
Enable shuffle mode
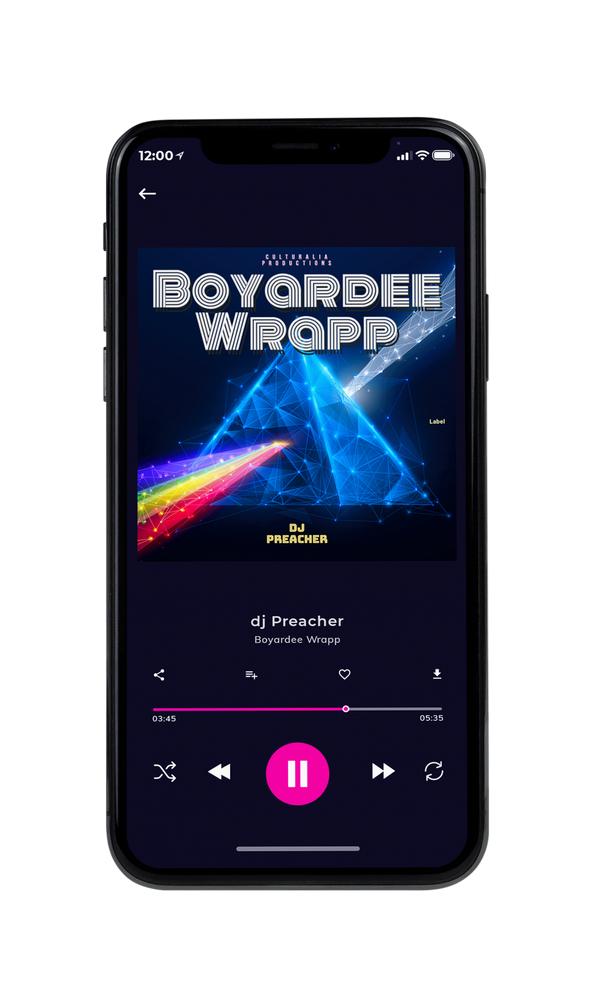coord(165,772)
